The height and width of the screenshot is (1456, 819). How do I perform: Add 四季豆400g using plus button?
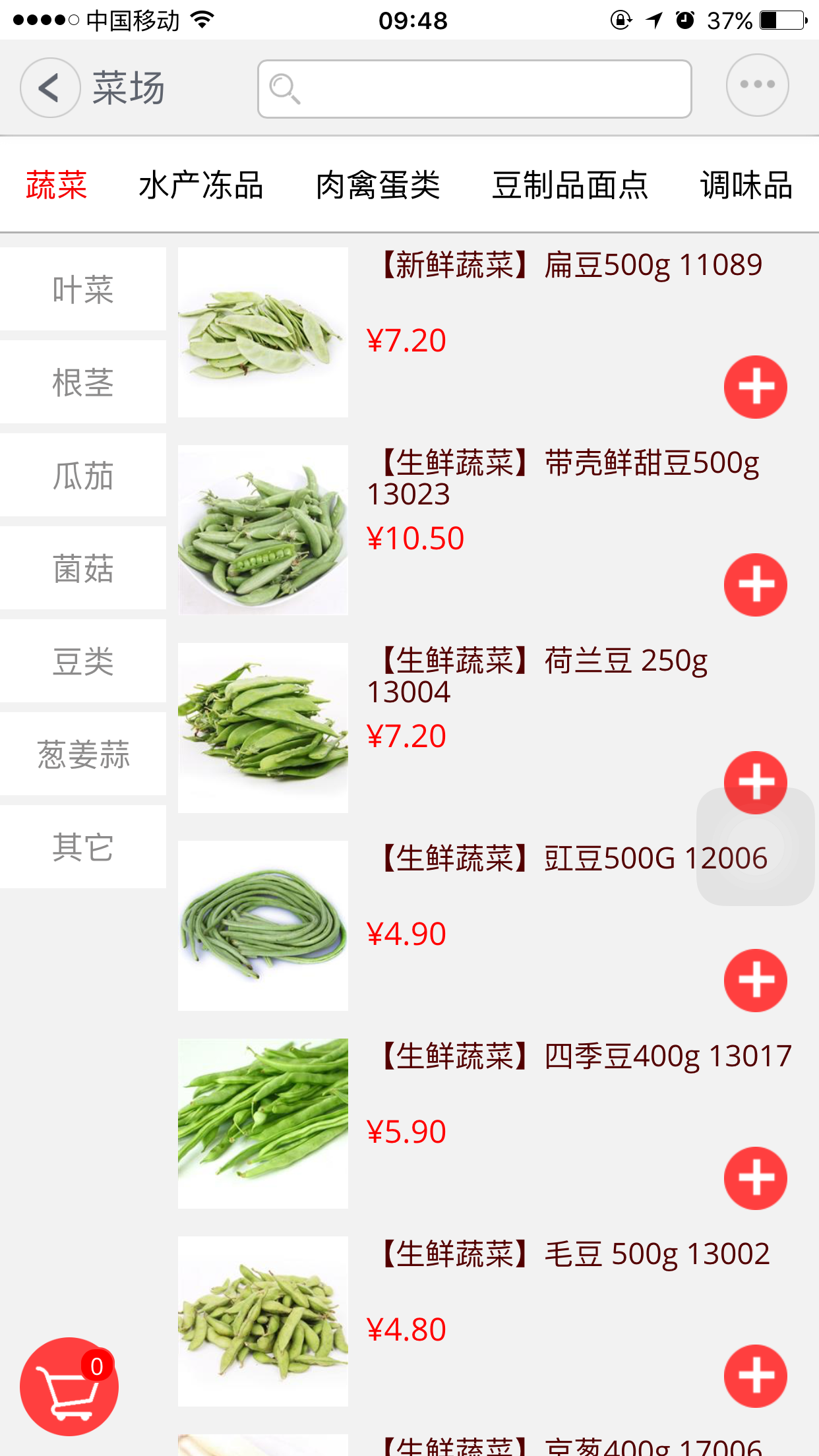click(756, 1178)
